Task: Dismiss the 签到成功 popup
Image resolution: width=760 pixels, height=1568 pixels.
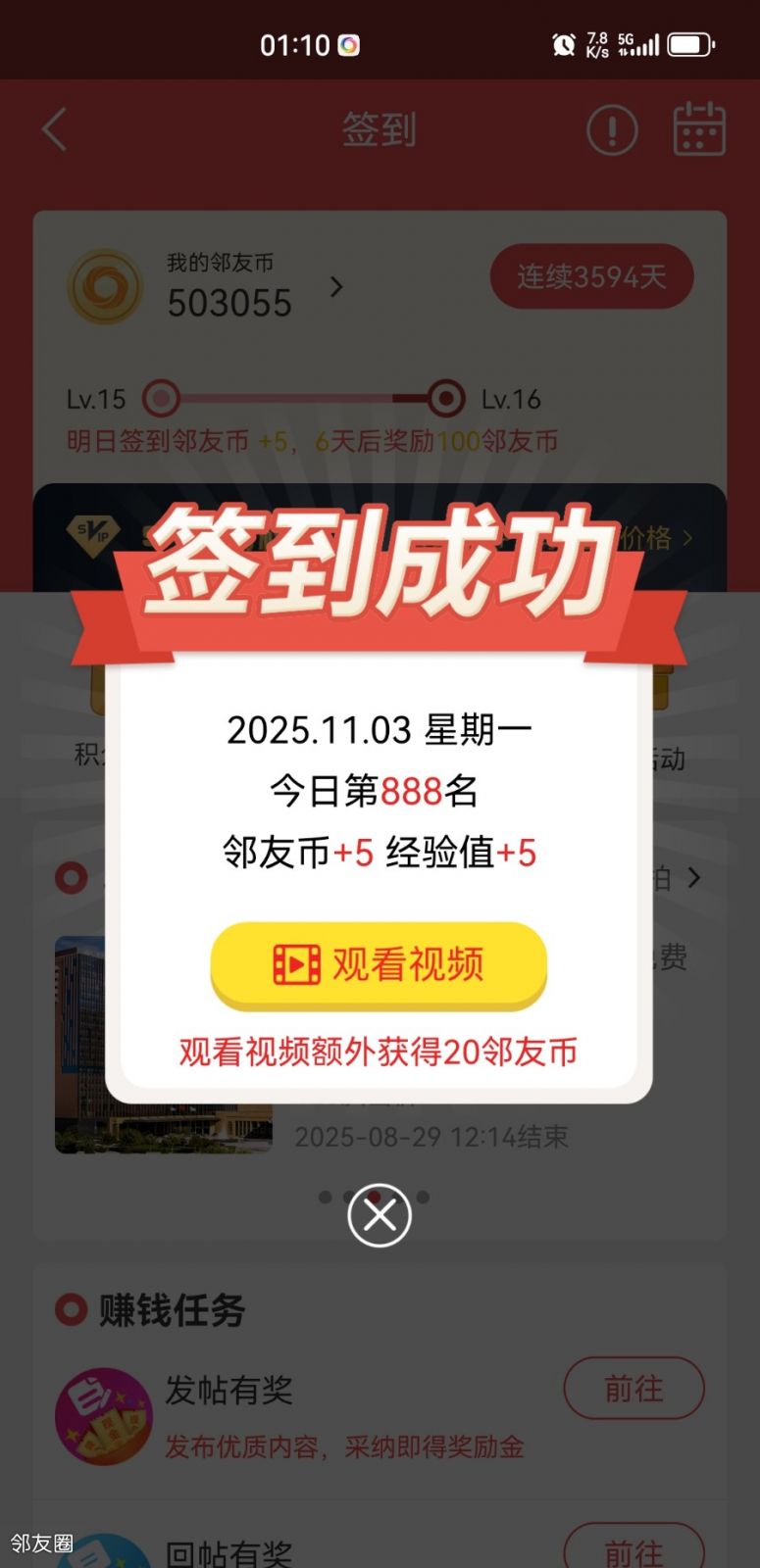Action: [380, 1215]
